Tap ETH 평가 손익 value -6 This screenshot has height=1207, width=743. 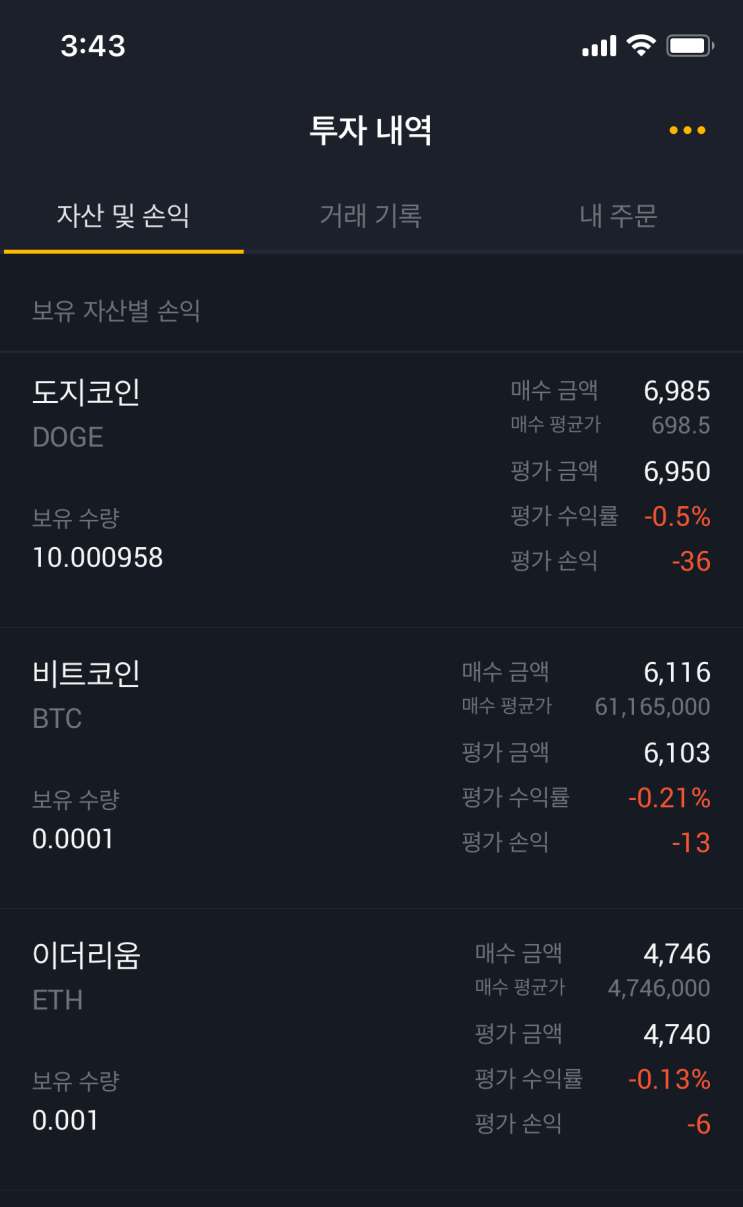[700, 1122]
